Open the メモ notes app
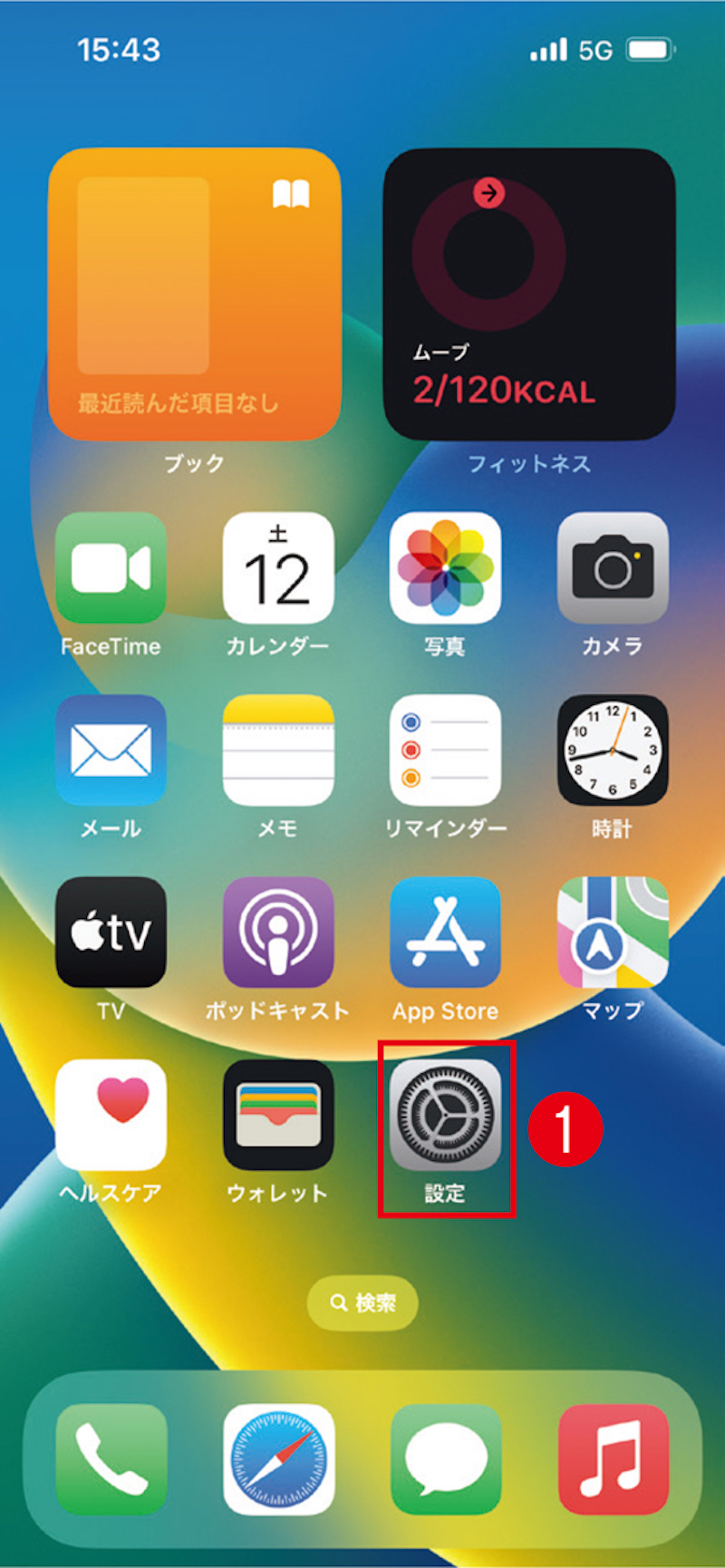The image size is (725, 1568). (278, 750)
